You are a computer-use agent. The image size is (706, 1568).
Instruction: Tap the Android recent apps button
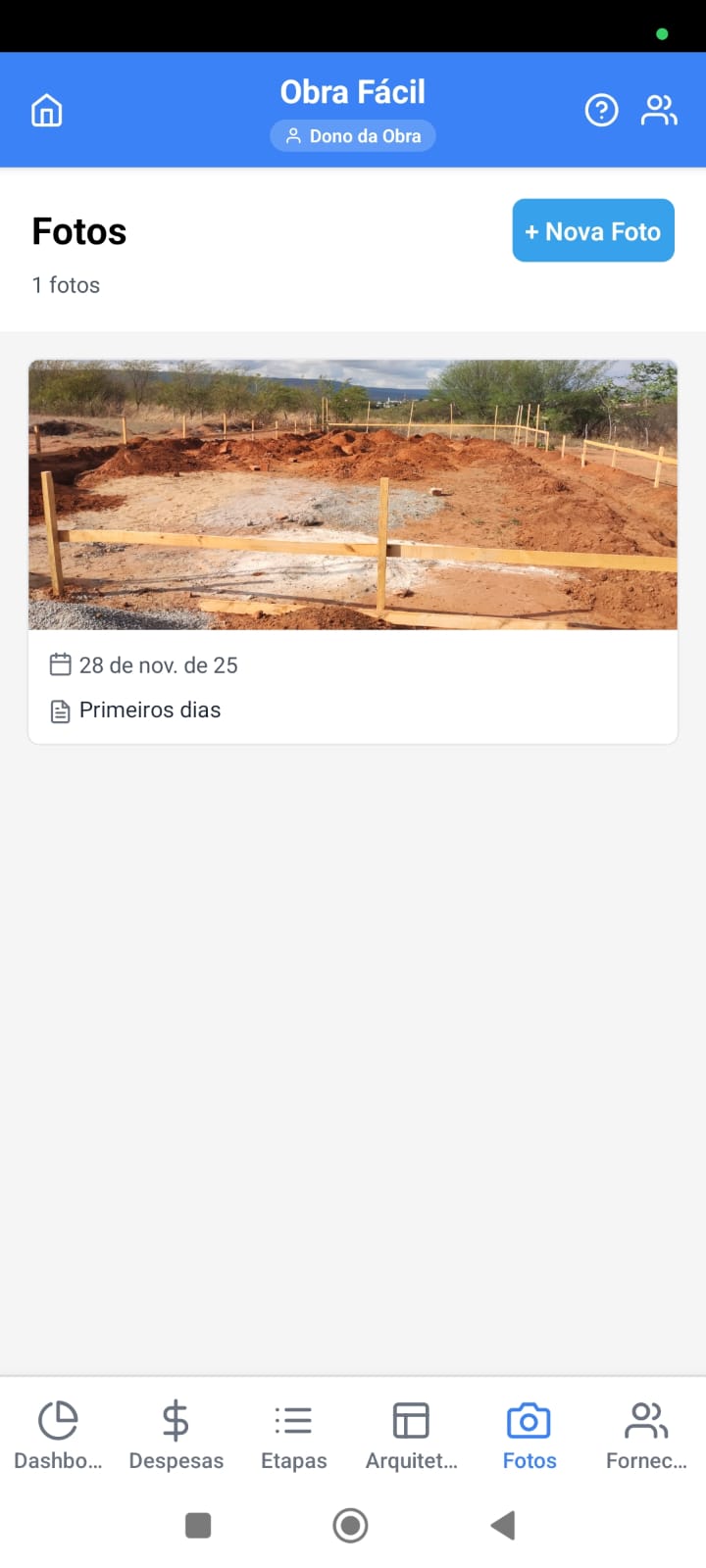tap(199, 1525)
